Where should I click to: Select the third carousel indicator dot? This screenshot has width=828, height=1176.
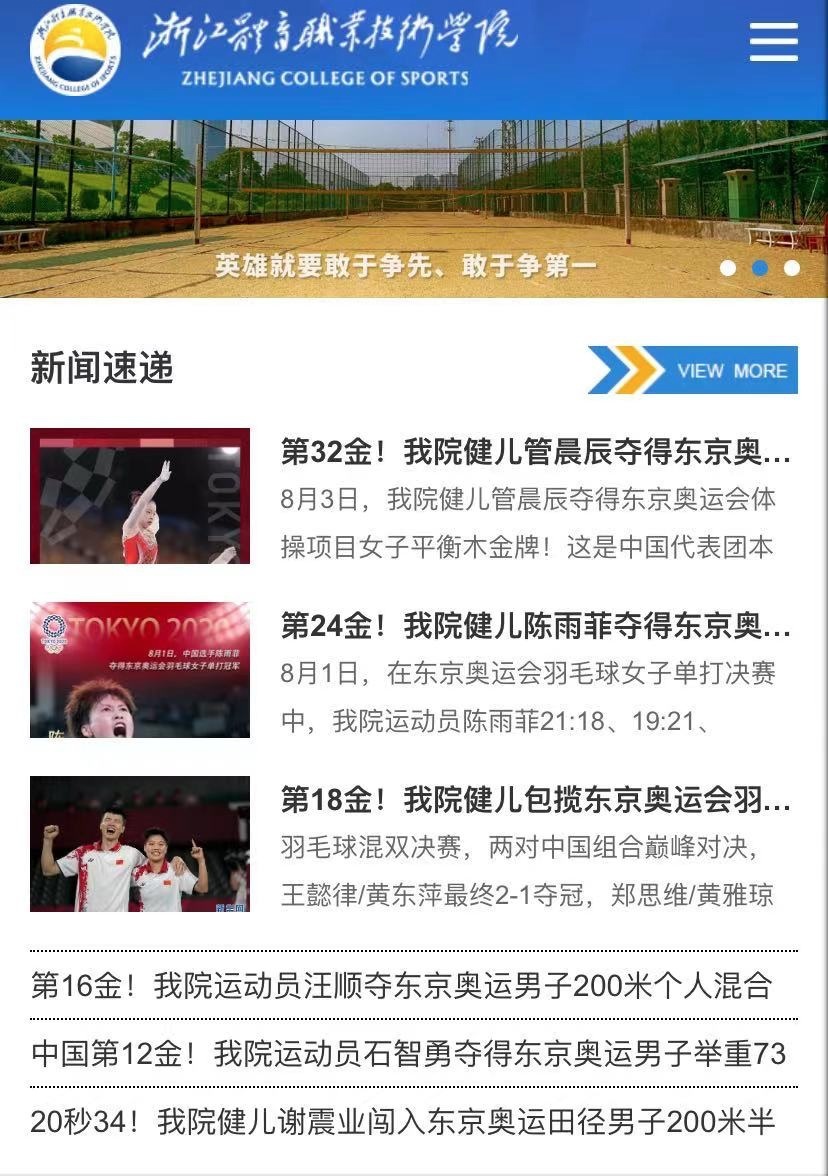tap(795, 267)
